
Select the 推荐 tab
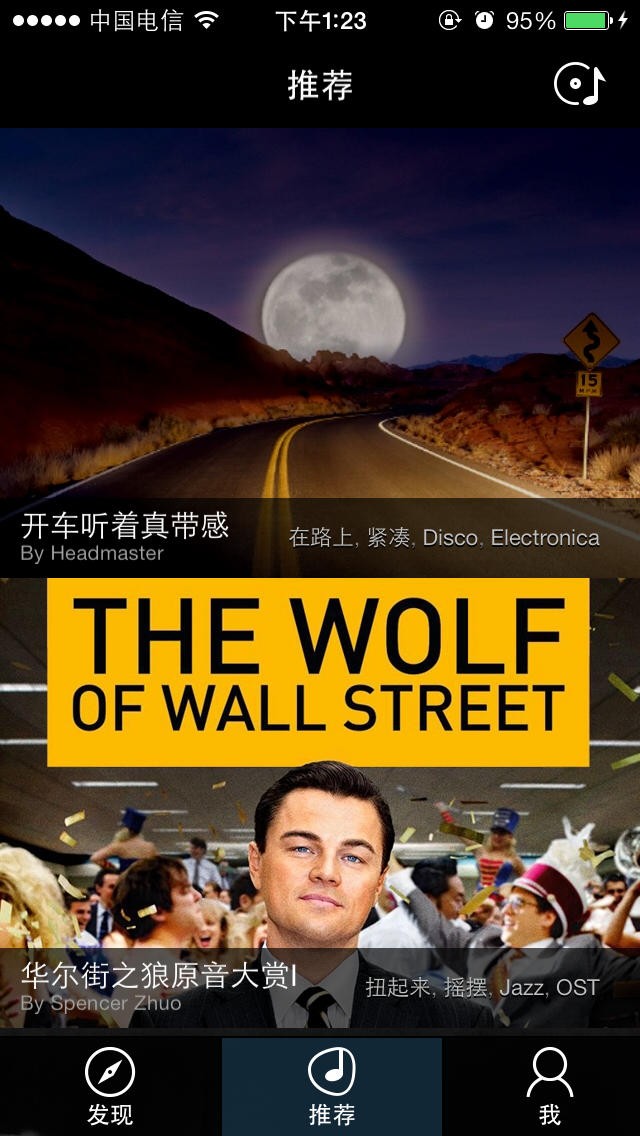pyautogui.click(x=331, y=1086)
